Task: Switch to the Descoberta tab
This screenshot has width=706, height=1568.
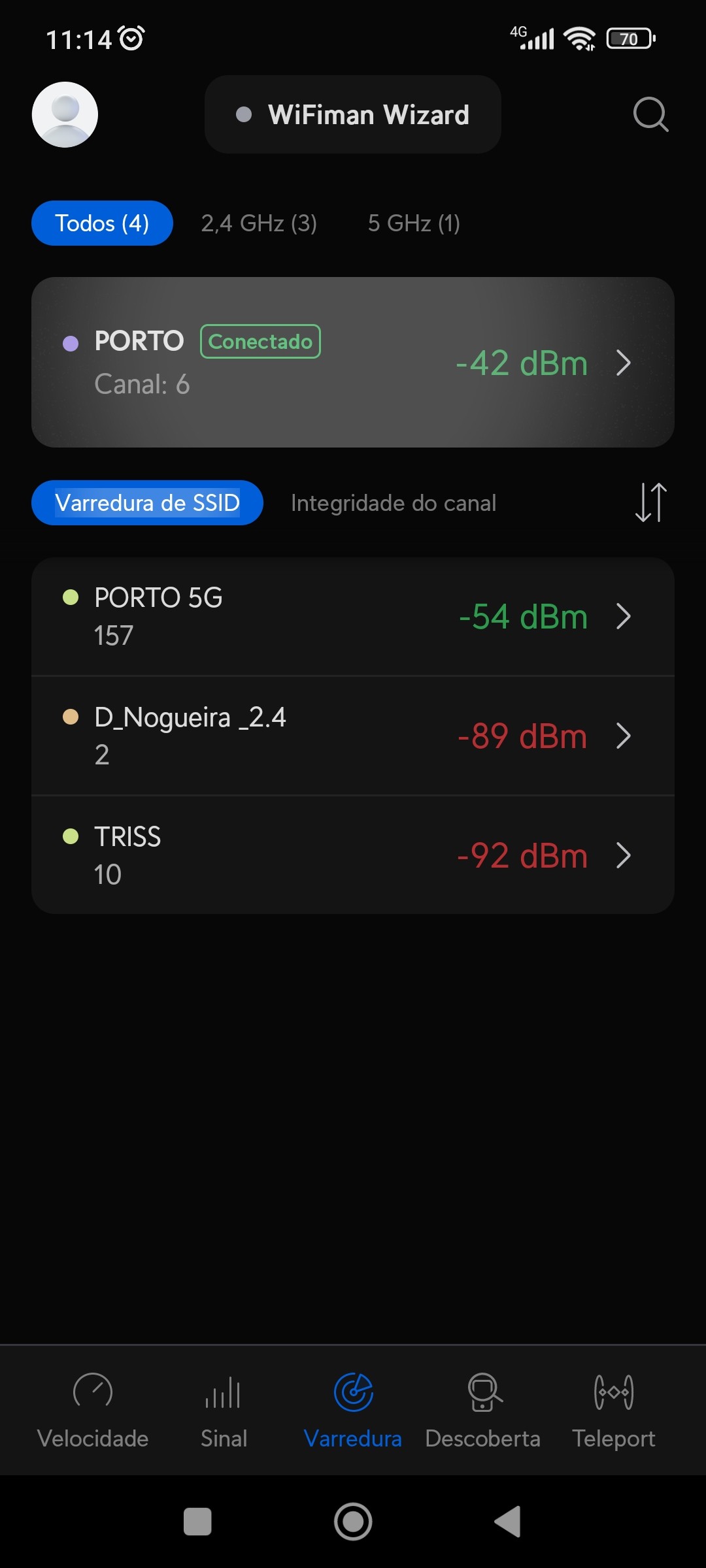Action: [x=482, y=1410]
